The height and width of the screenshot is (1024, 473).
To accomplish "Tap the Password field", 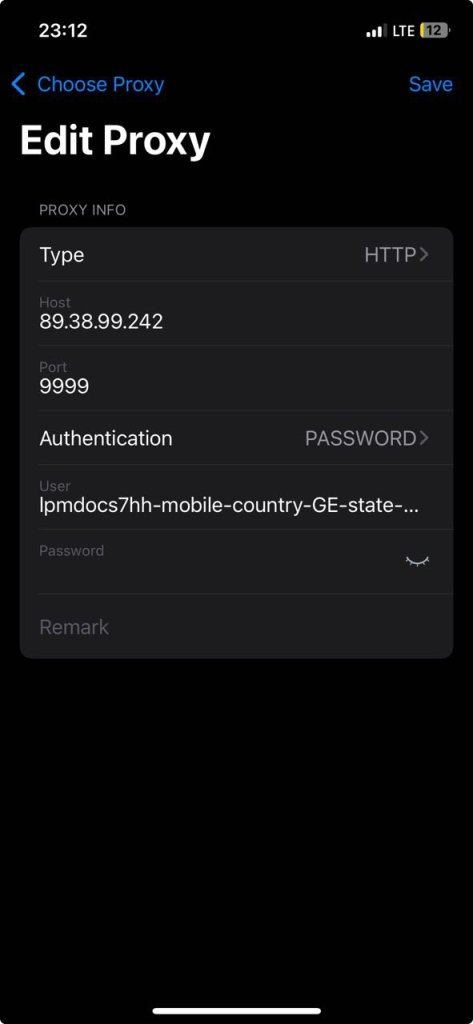I will click(216, 562).
